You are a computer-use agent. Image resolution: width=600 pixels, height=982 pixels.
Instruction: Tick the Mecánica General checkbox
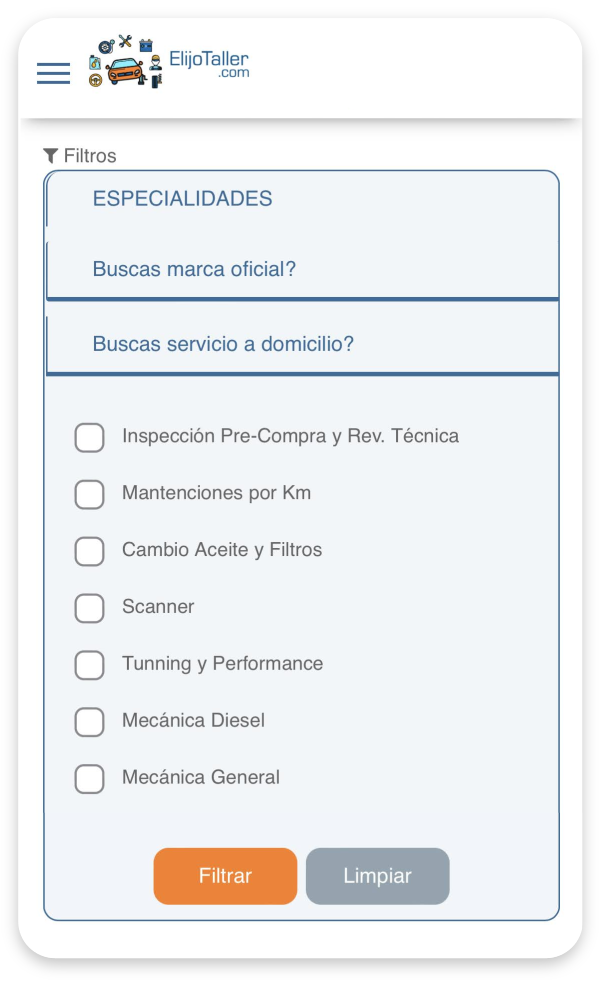coord(90,779)
